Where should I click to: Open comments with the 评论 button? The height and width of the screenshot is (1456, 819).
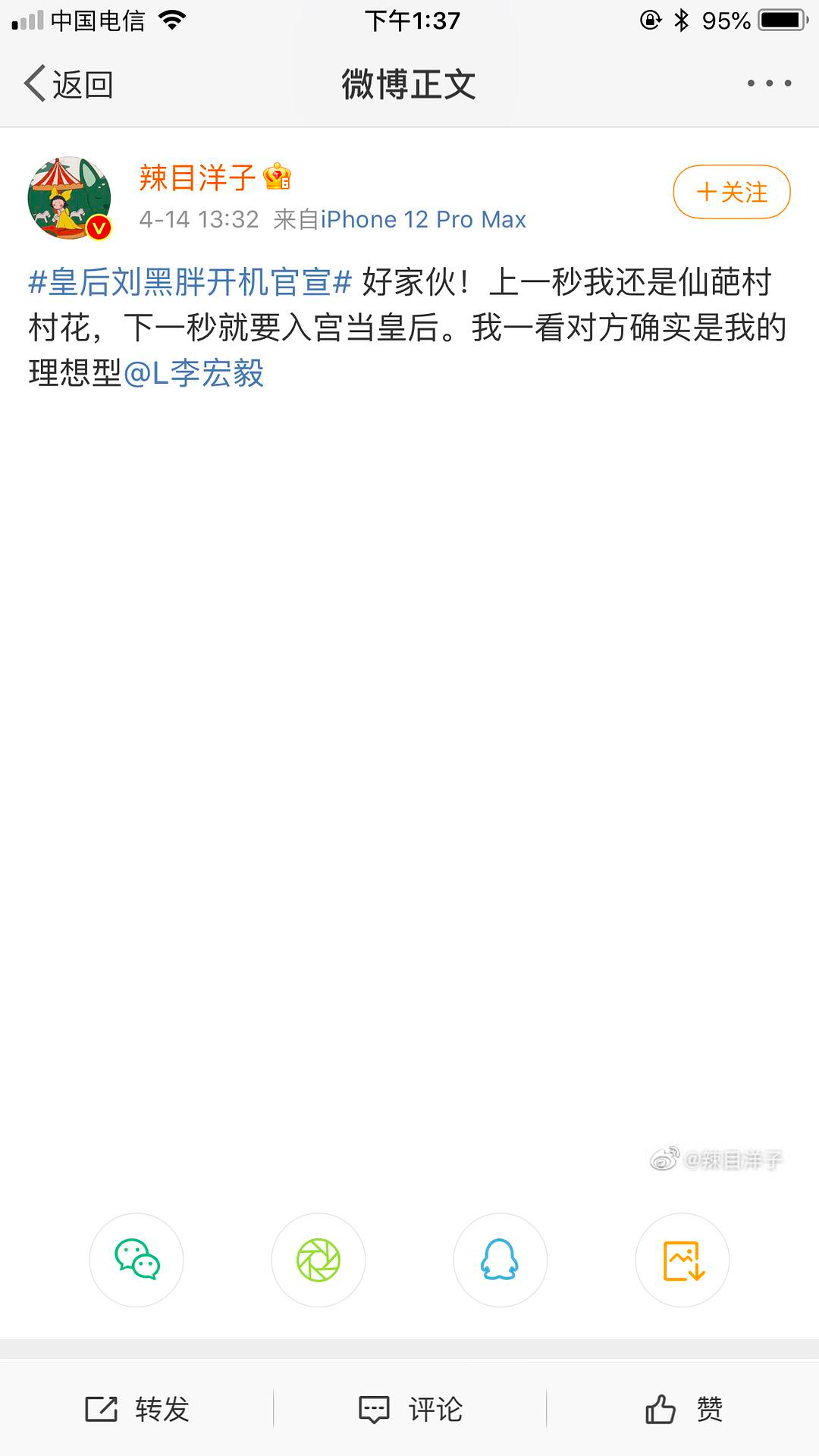coord(410,1409)
